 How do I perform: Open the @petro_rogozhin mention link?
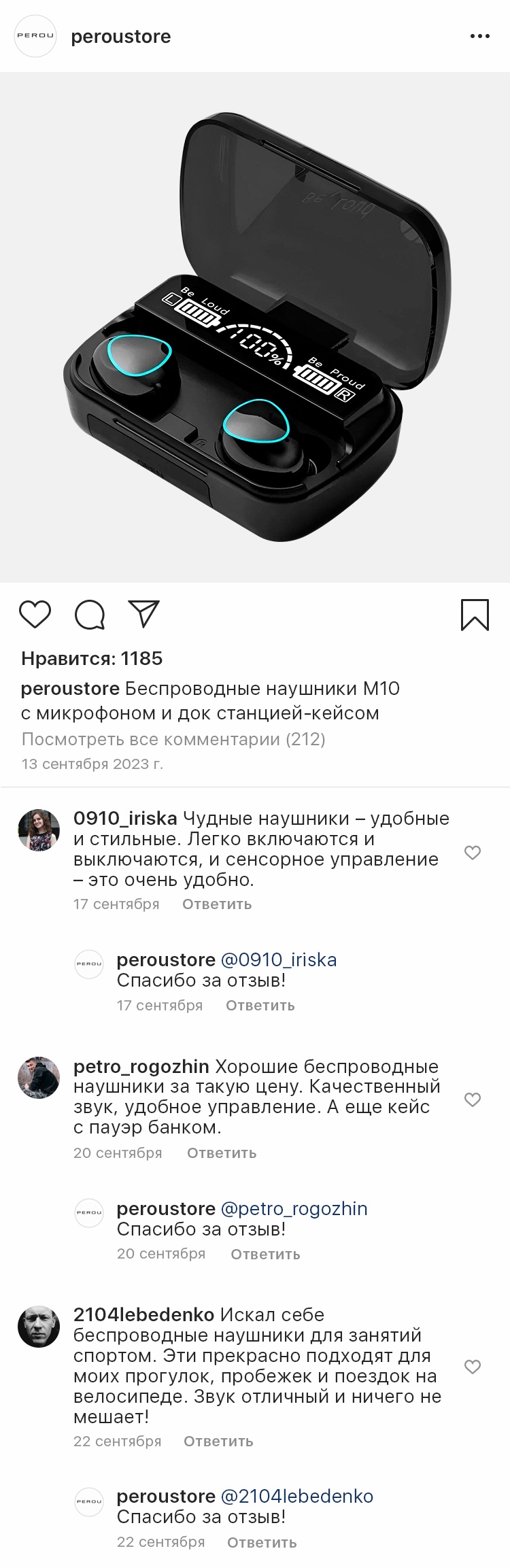(x=294, y=1208)
